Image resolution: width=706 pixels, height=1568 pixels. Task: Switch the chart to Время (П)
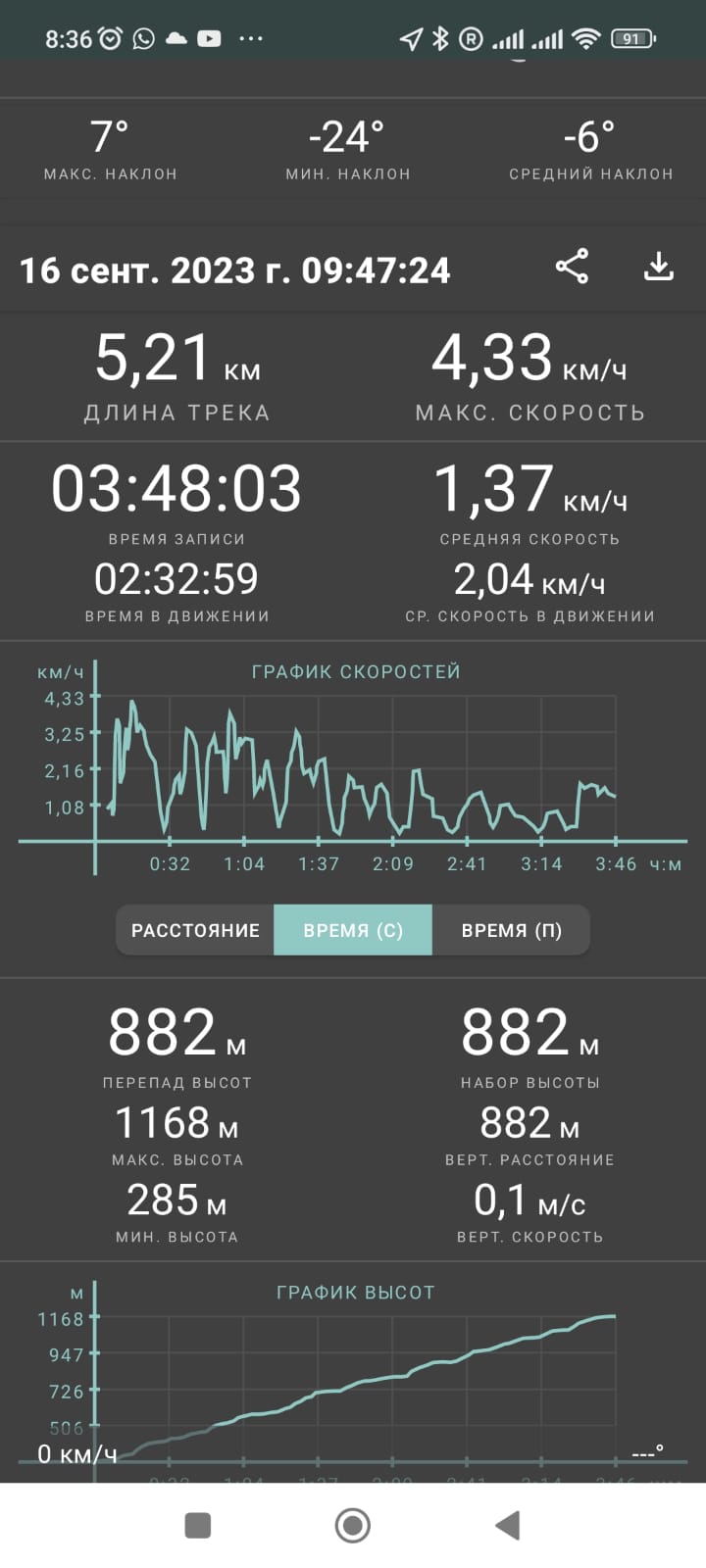click(511, 930)
